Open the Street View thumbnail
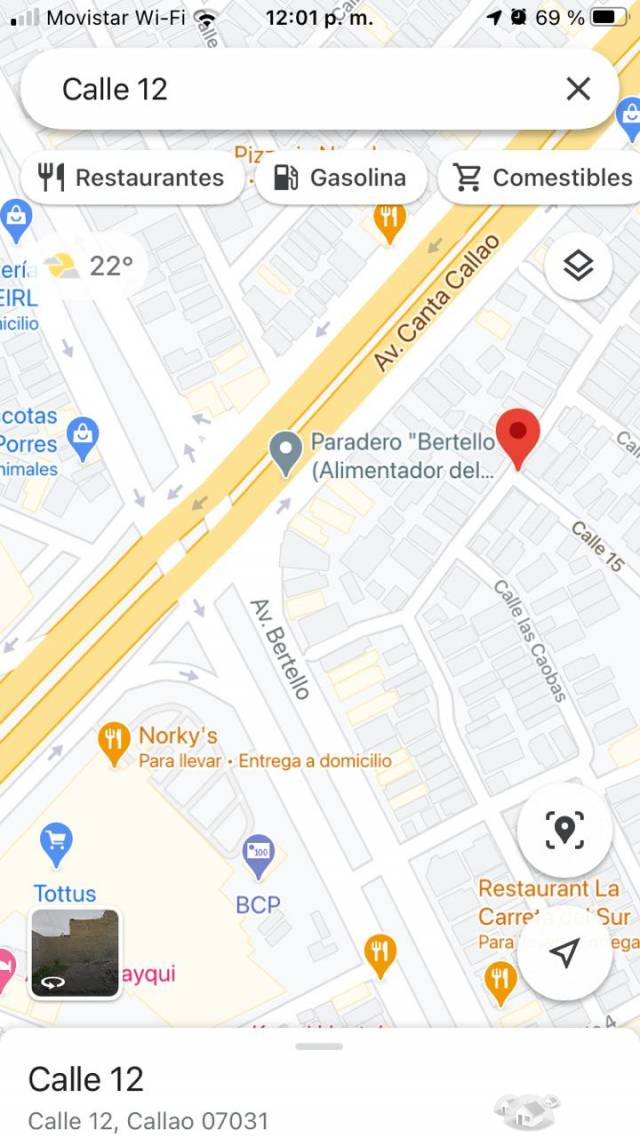Viewport: 640px width, 1137px height. pyautogui.click(x=75, y=953)
